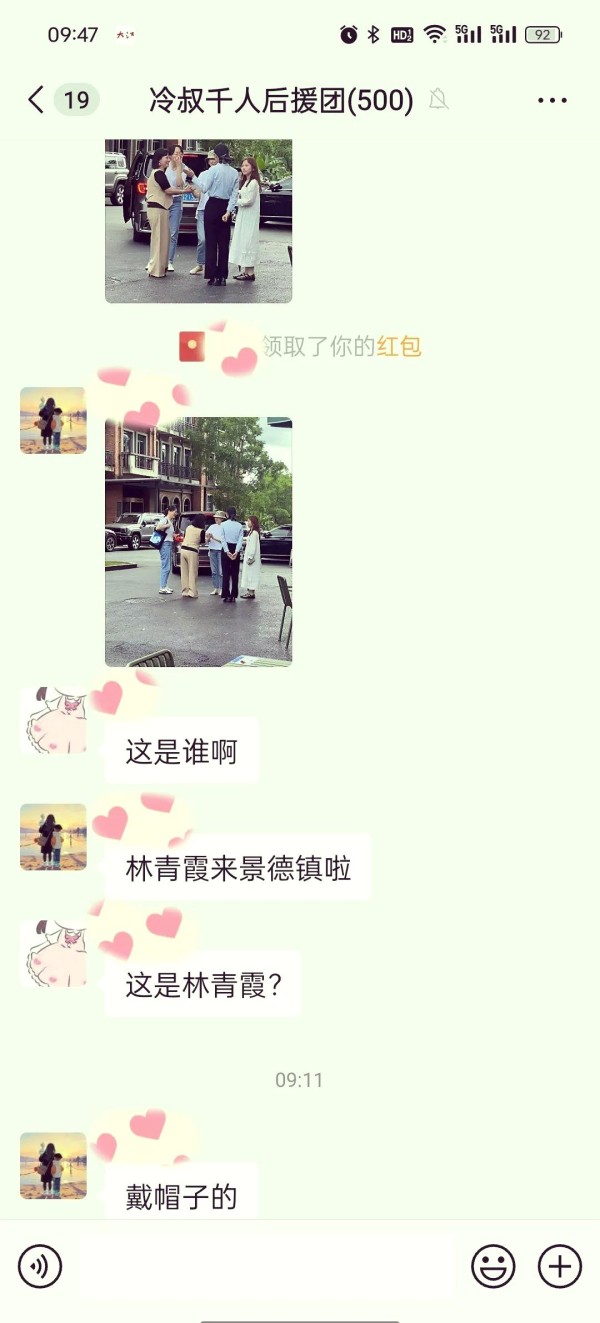Go back to the chat list
Image resolution: width=600 pixels, height=1323 pixels.
point(36,100)
